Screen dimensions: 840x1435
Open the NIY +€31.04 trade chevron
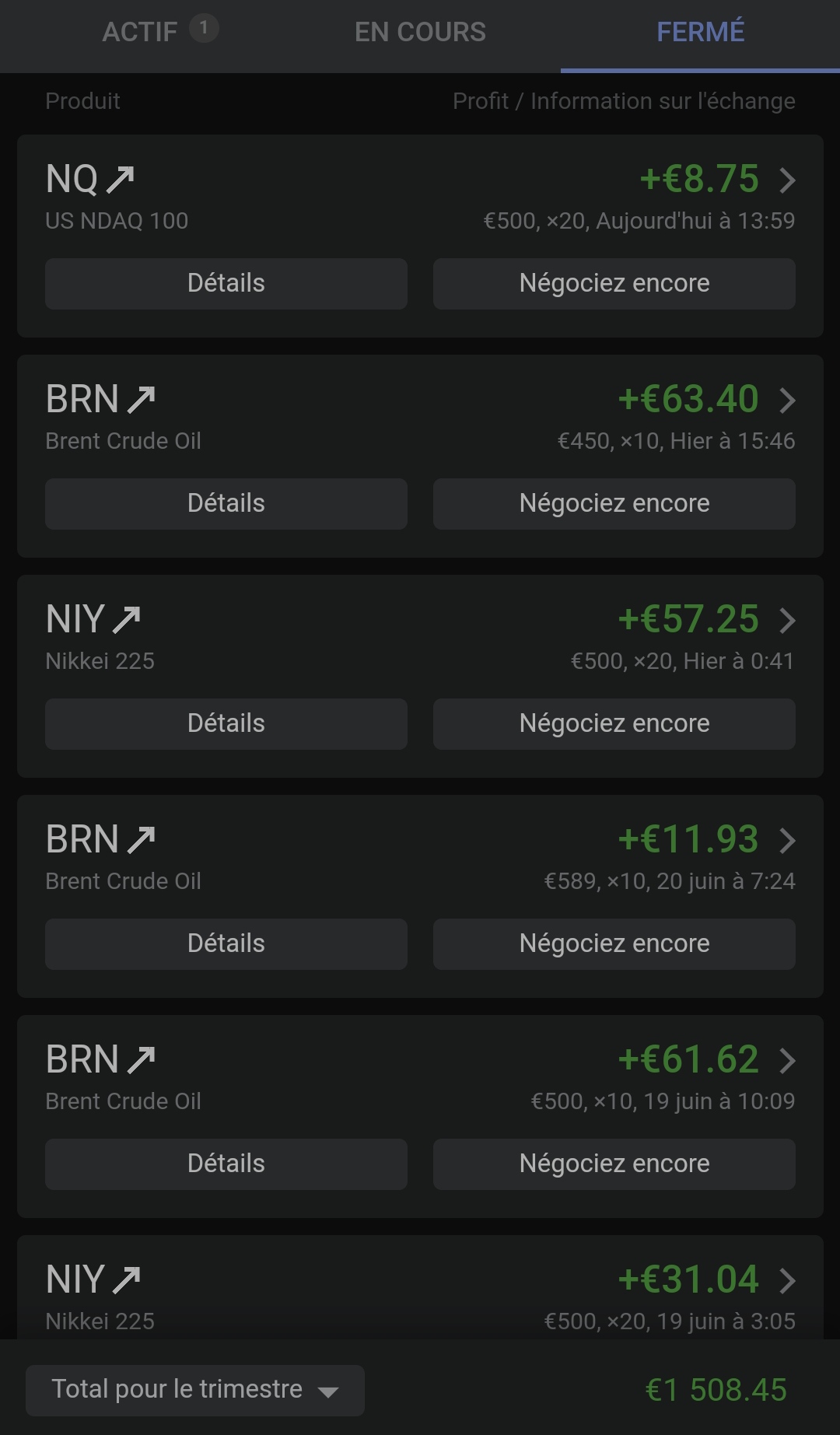(x=788, y=1281)
